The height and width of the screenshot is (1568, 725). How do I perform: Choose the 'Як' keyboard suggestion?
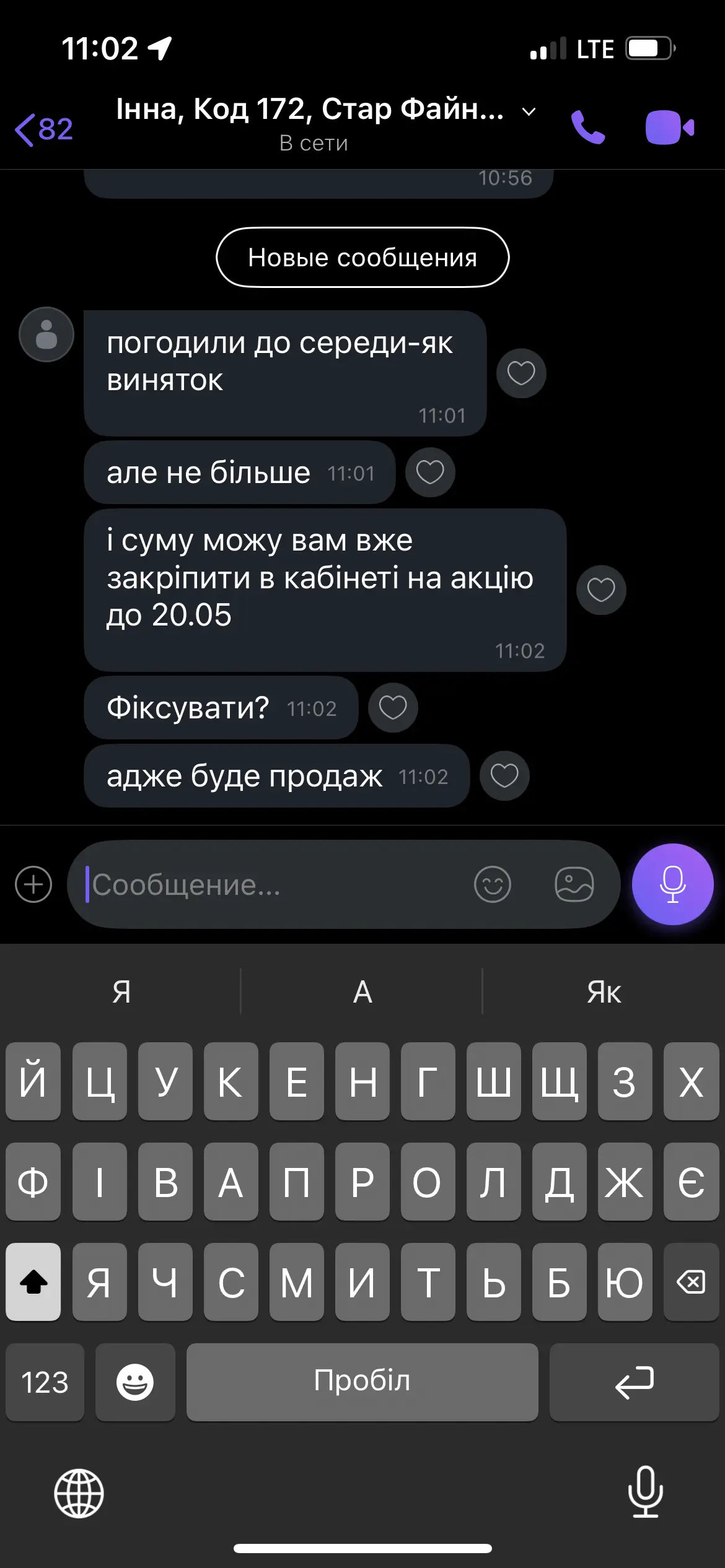pos(604,992)
